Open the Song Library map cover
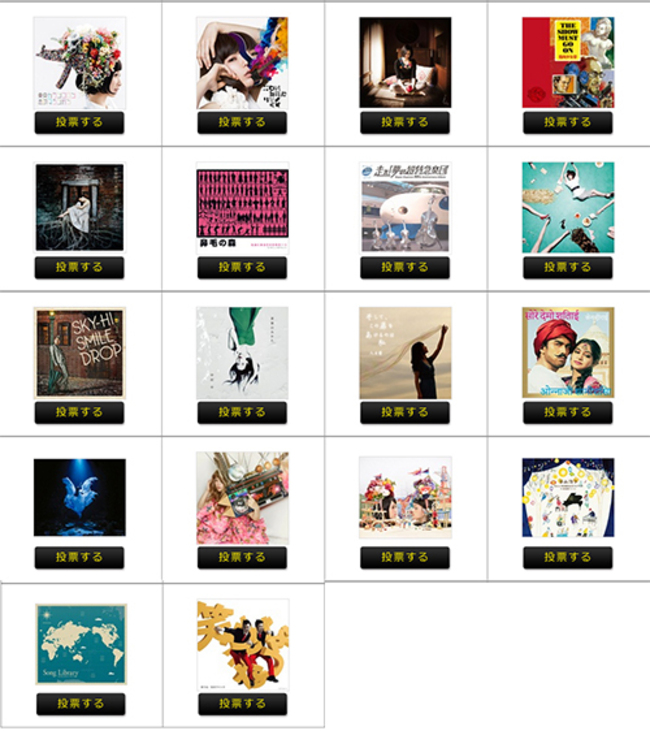Image resolution: width=650 pixels, height=731 pixels. tap(81, 643)
